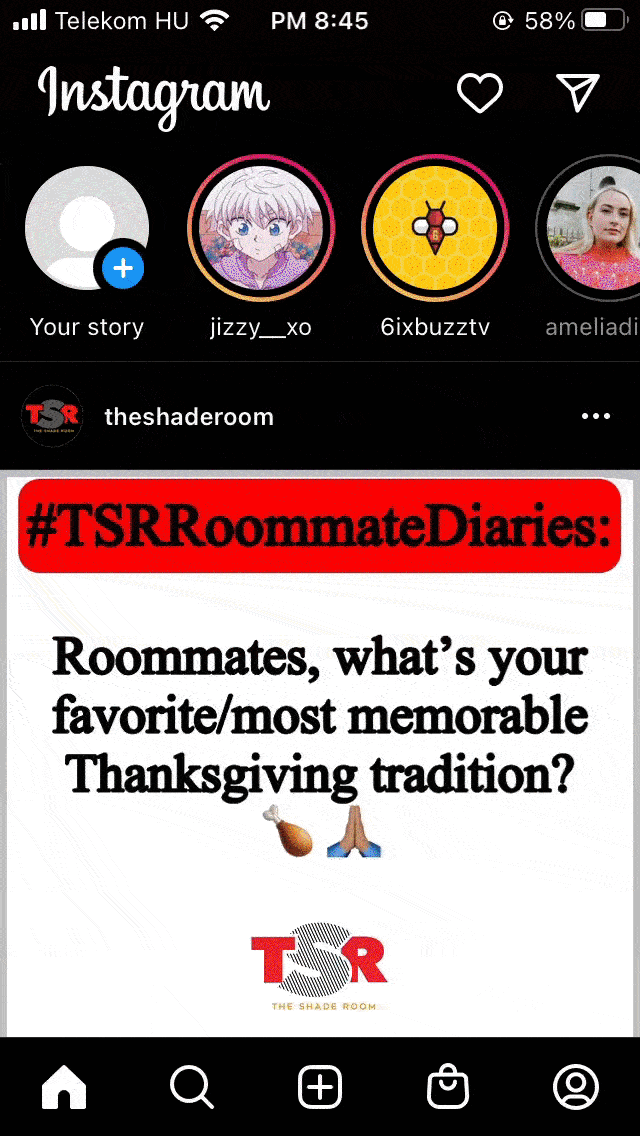Screen dimensions: 640x1136
Task: View jizzy__xo's story
Action: click(x=261, y=229)
